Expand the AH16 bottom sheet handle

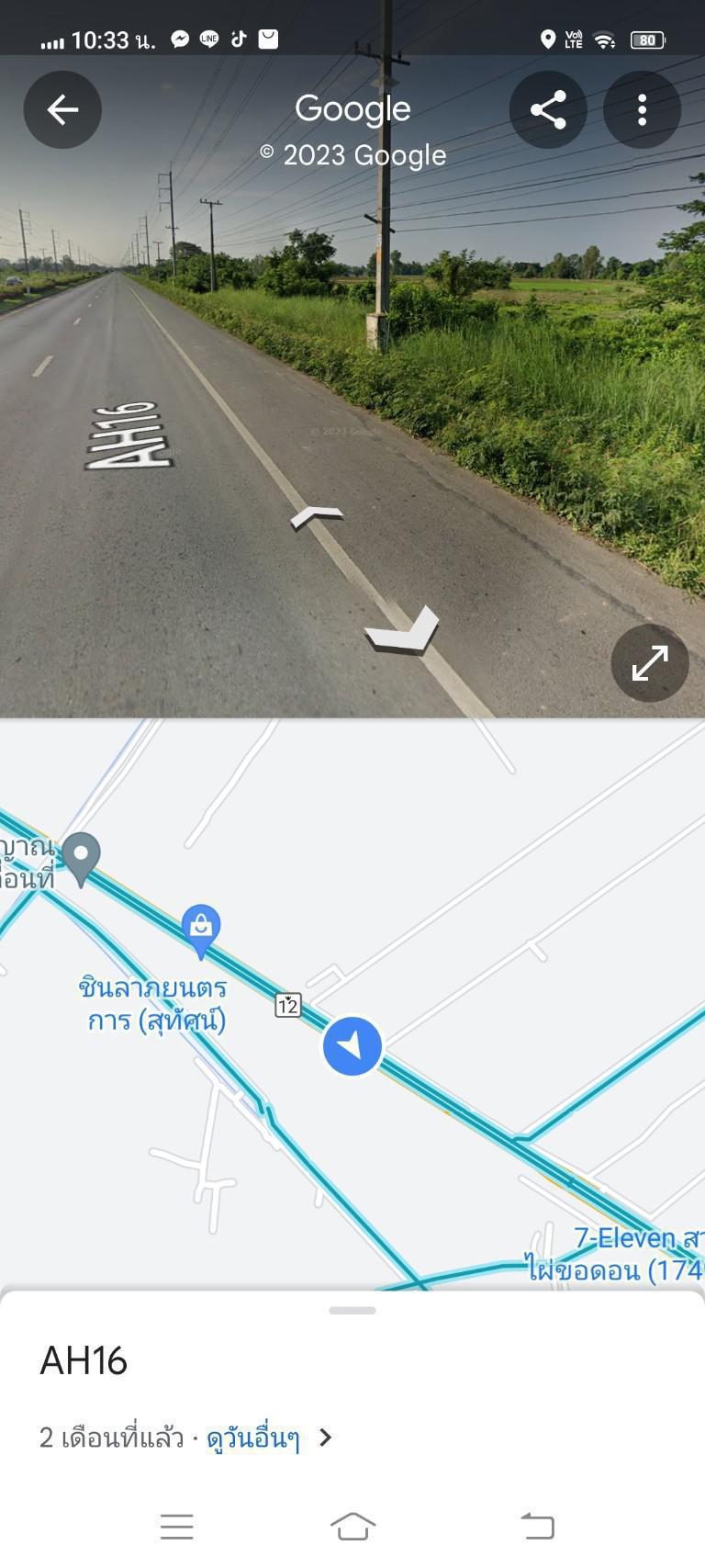pos(352,1311)
